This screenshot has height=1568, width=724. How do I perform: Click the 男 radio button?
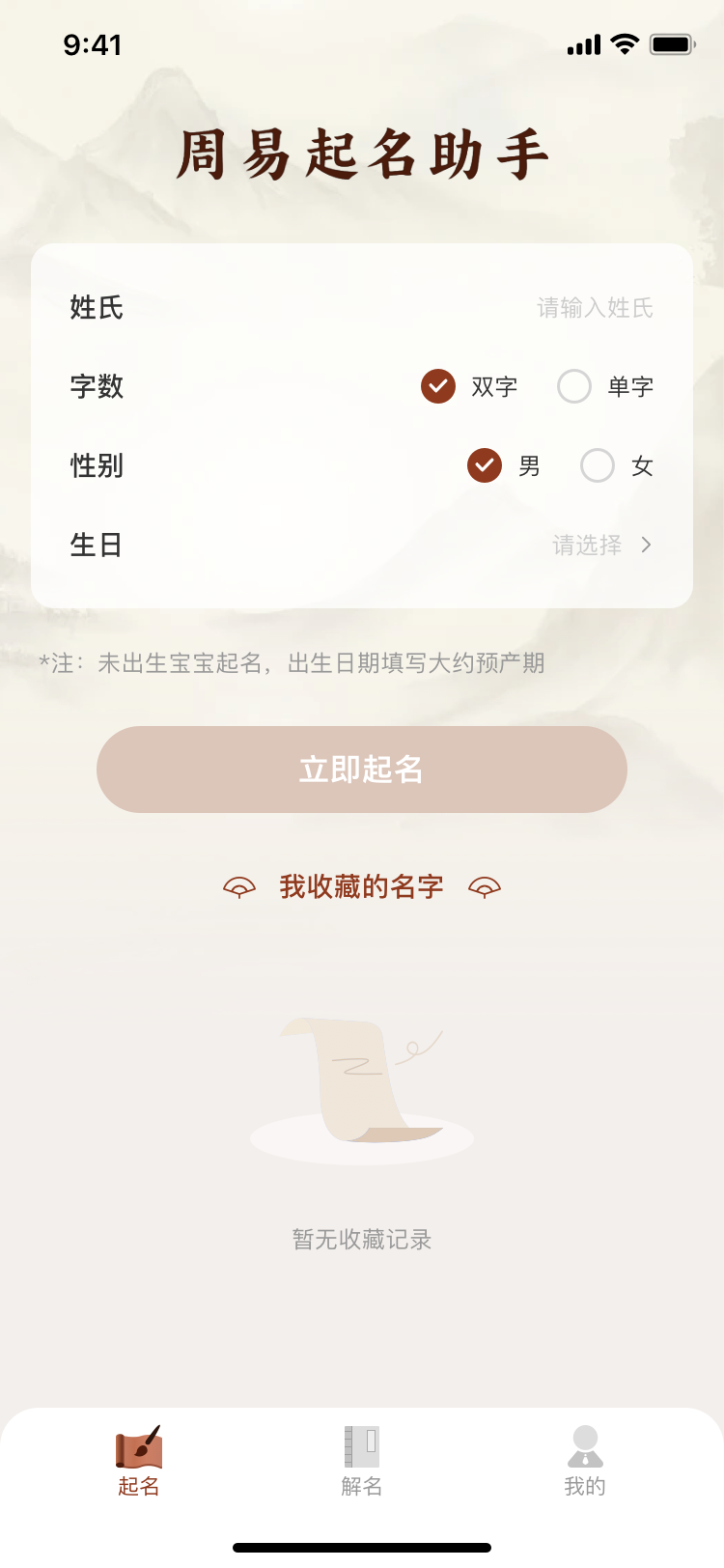(x=485, y=465)
